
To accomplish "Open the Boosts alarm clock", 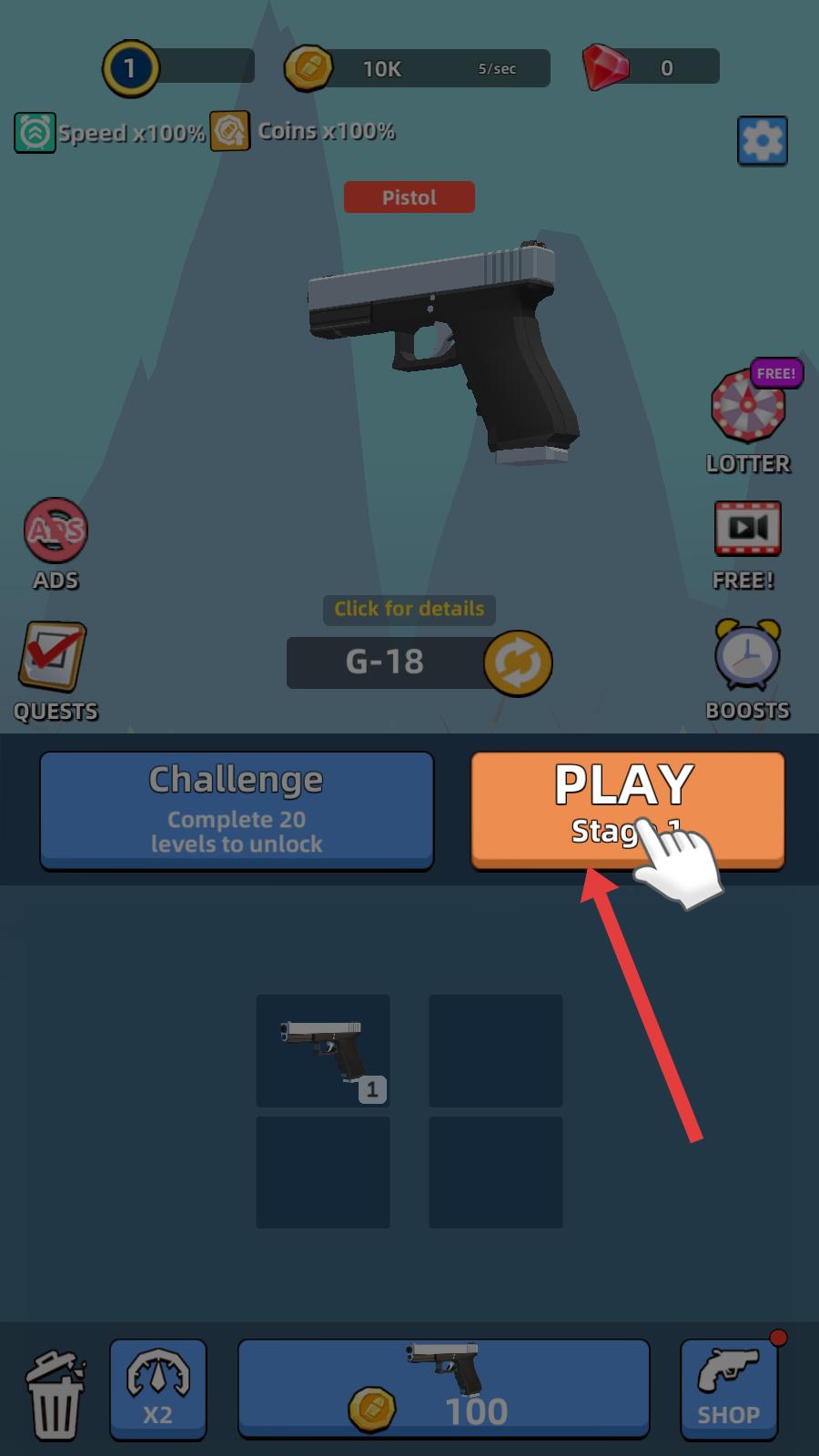I will click(x=747, y=657).
